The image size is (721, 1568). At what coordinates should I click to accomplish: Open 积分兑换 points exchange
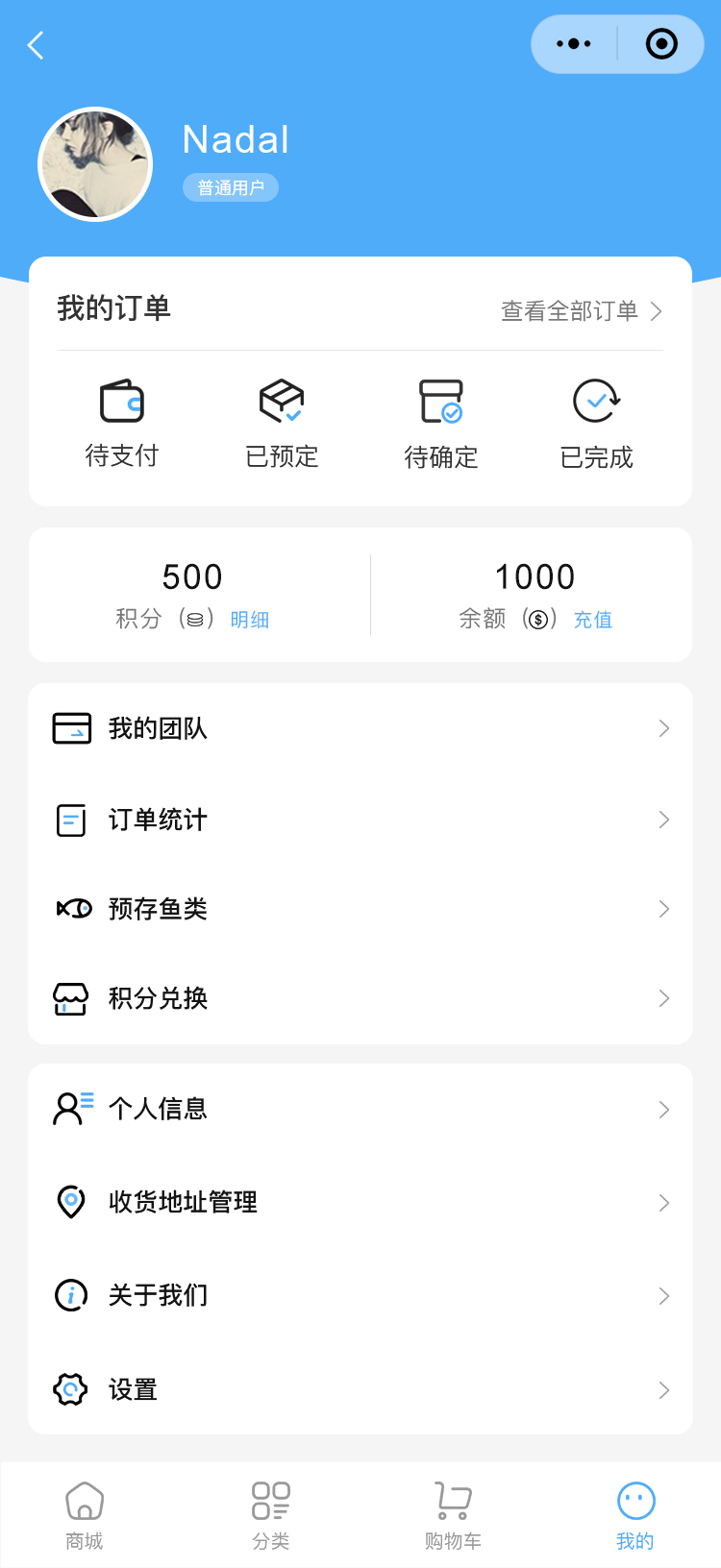point(360,998)
